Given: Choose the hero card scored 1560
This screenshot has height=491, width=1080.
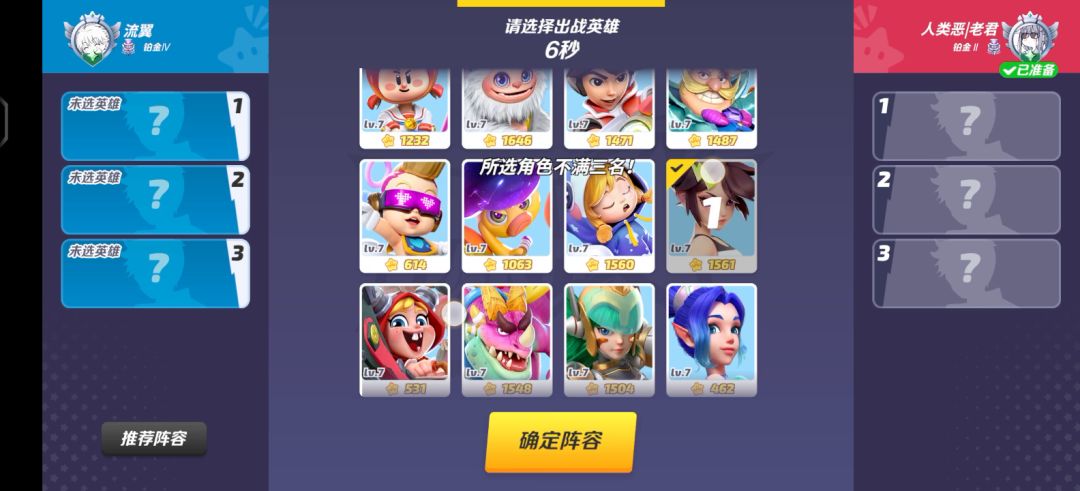Looking at the screenshot, I should [x=609, y=215].
